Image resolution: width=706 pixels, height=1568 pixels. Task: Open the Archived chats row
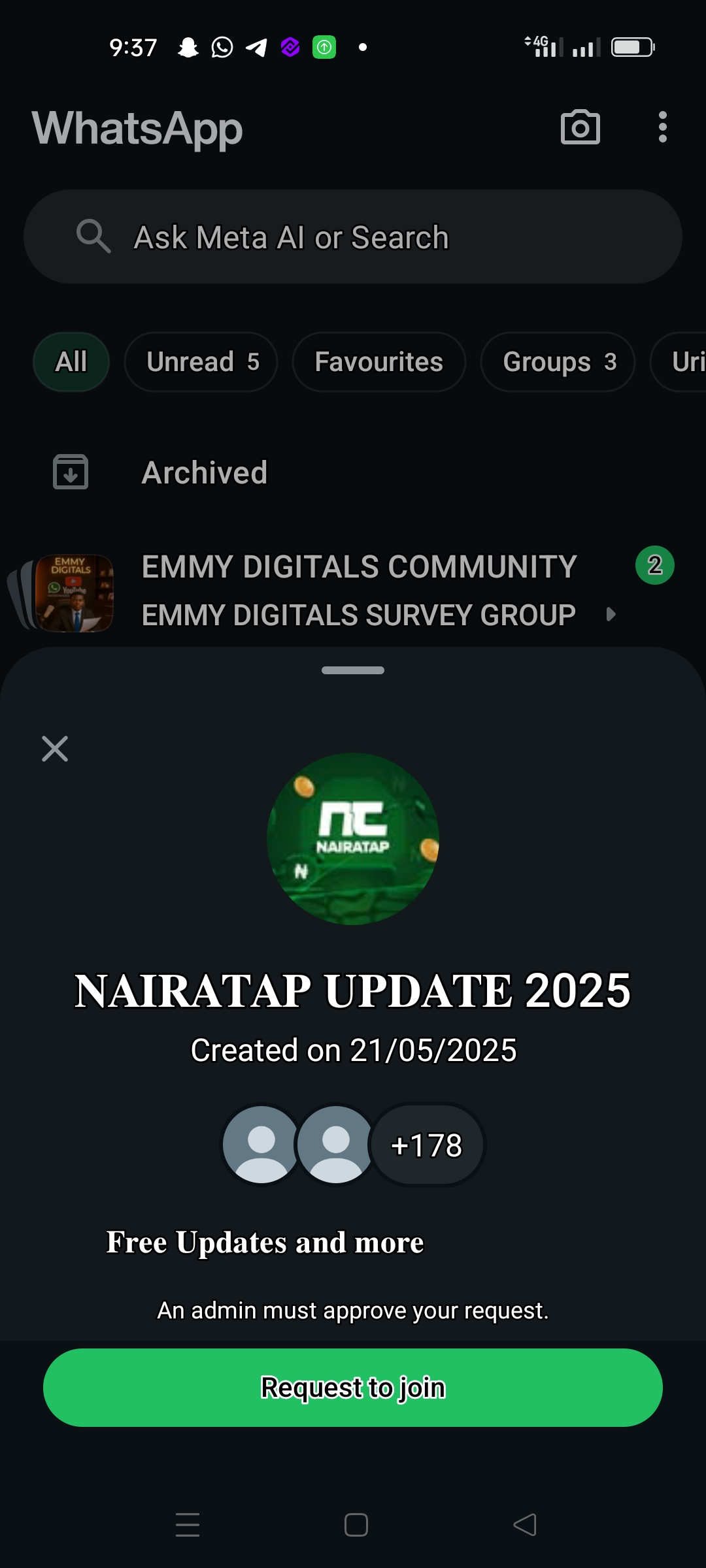(205, 472)
